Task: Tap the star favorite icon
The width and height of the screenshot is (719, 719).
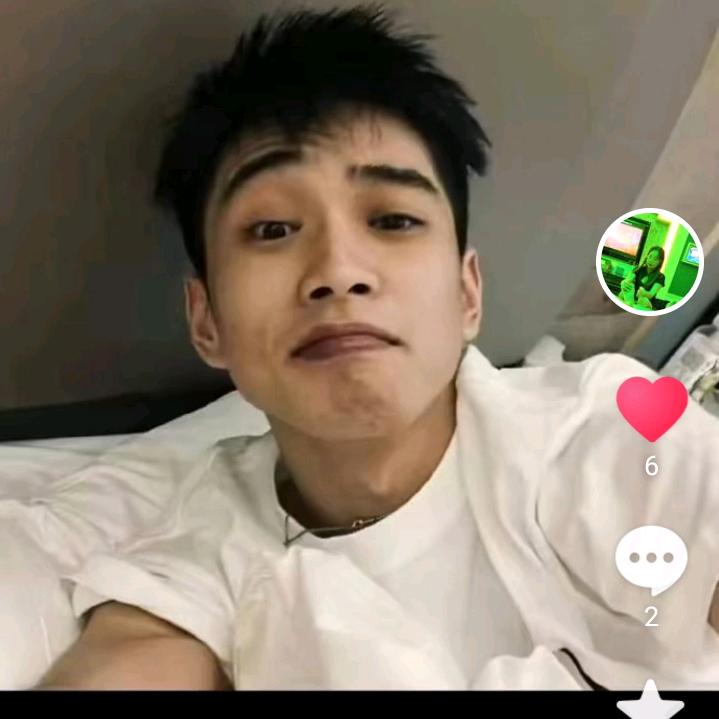Action: [x=650, y=700]
